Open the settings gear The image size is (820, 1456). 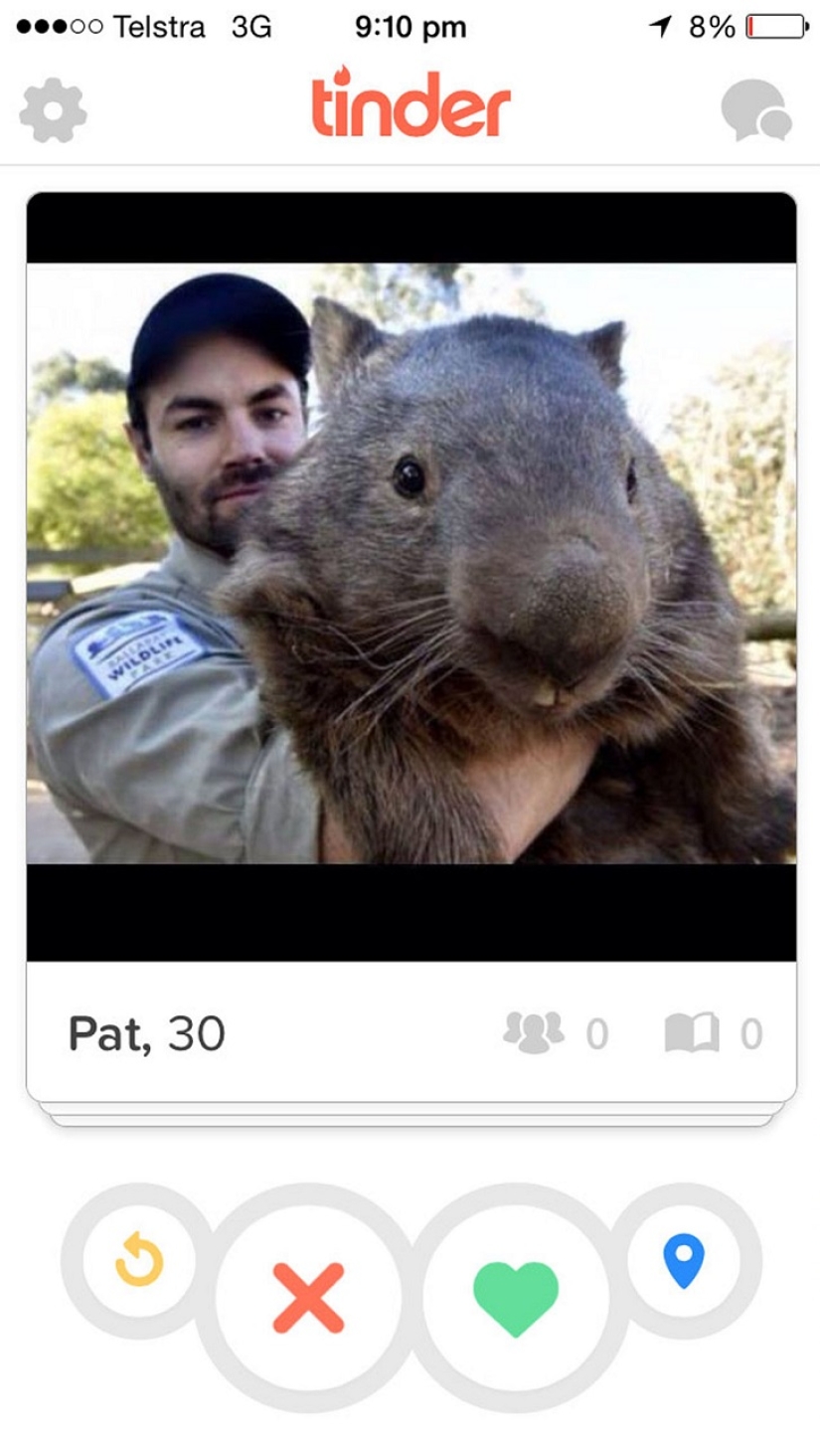[x=53, y=110]
